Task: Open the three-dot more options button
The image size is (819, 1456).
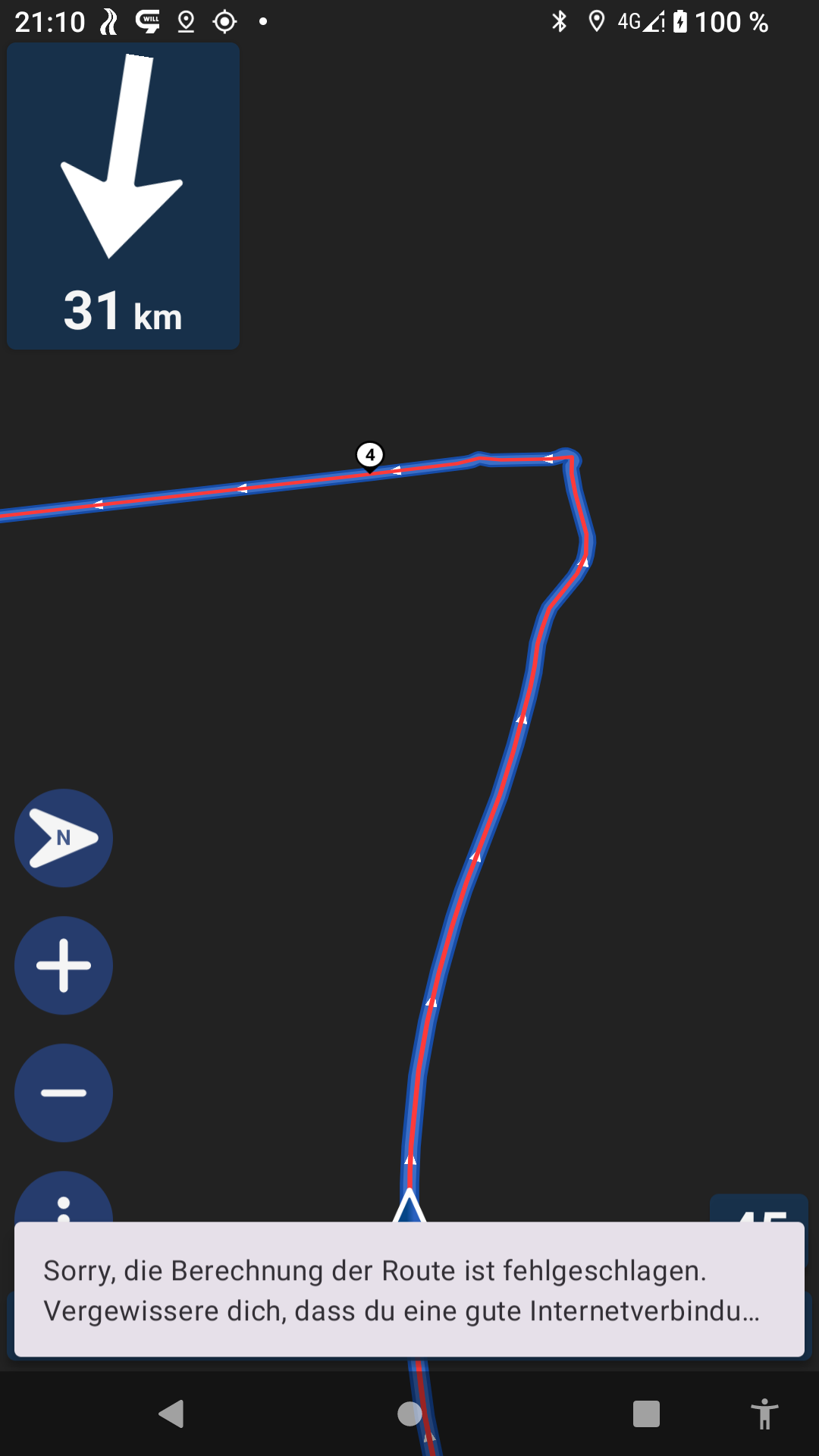Action: click(64, 1198)
